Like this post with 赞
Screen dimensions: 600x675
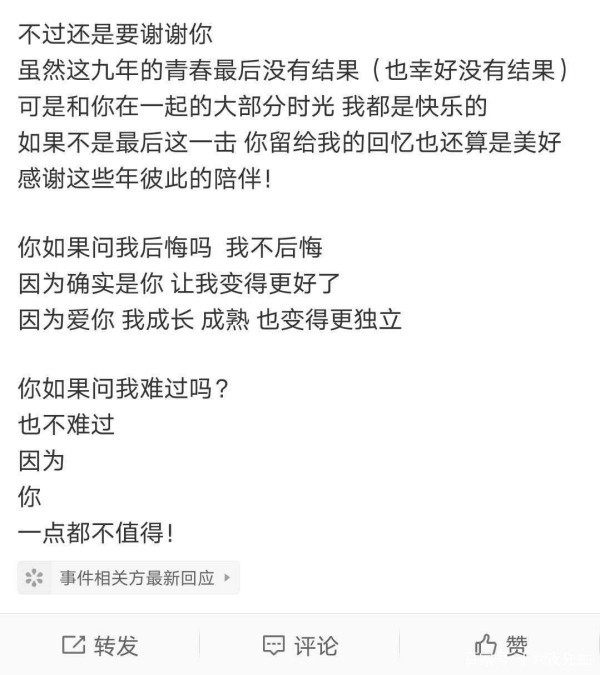point(501,645)
